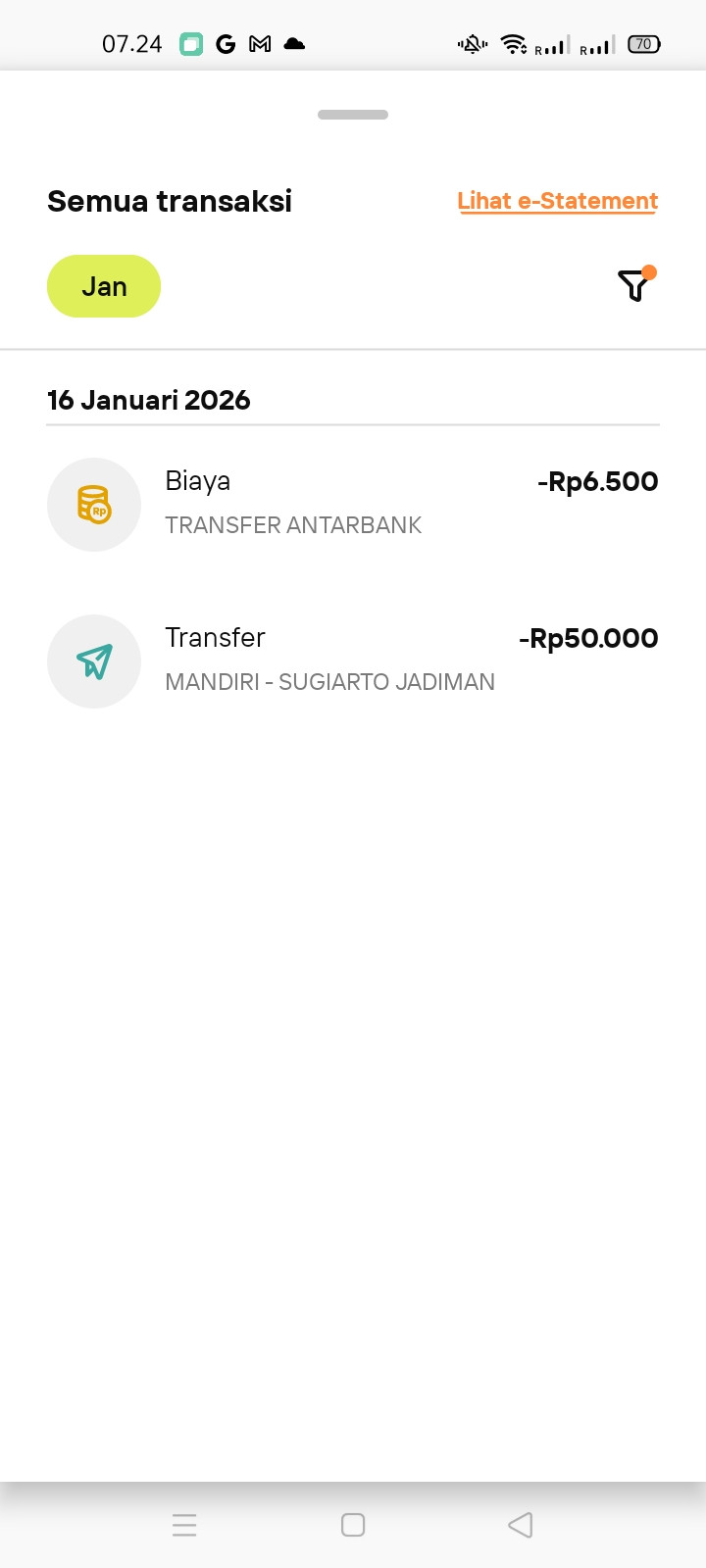Go back using the system back button

[521, 1525]
